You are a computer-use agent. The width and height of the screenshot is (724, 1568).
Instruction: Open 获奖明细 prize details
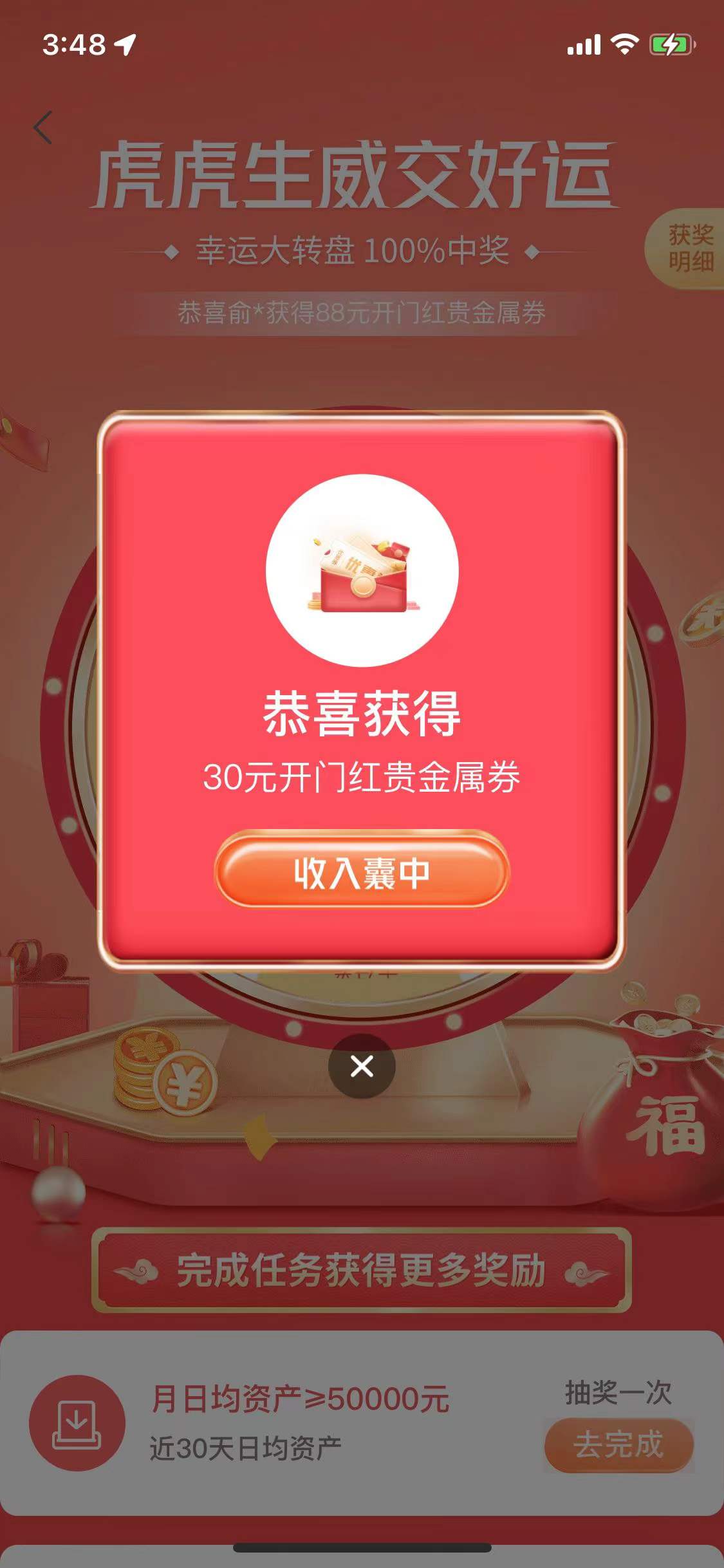pos(689,248)
